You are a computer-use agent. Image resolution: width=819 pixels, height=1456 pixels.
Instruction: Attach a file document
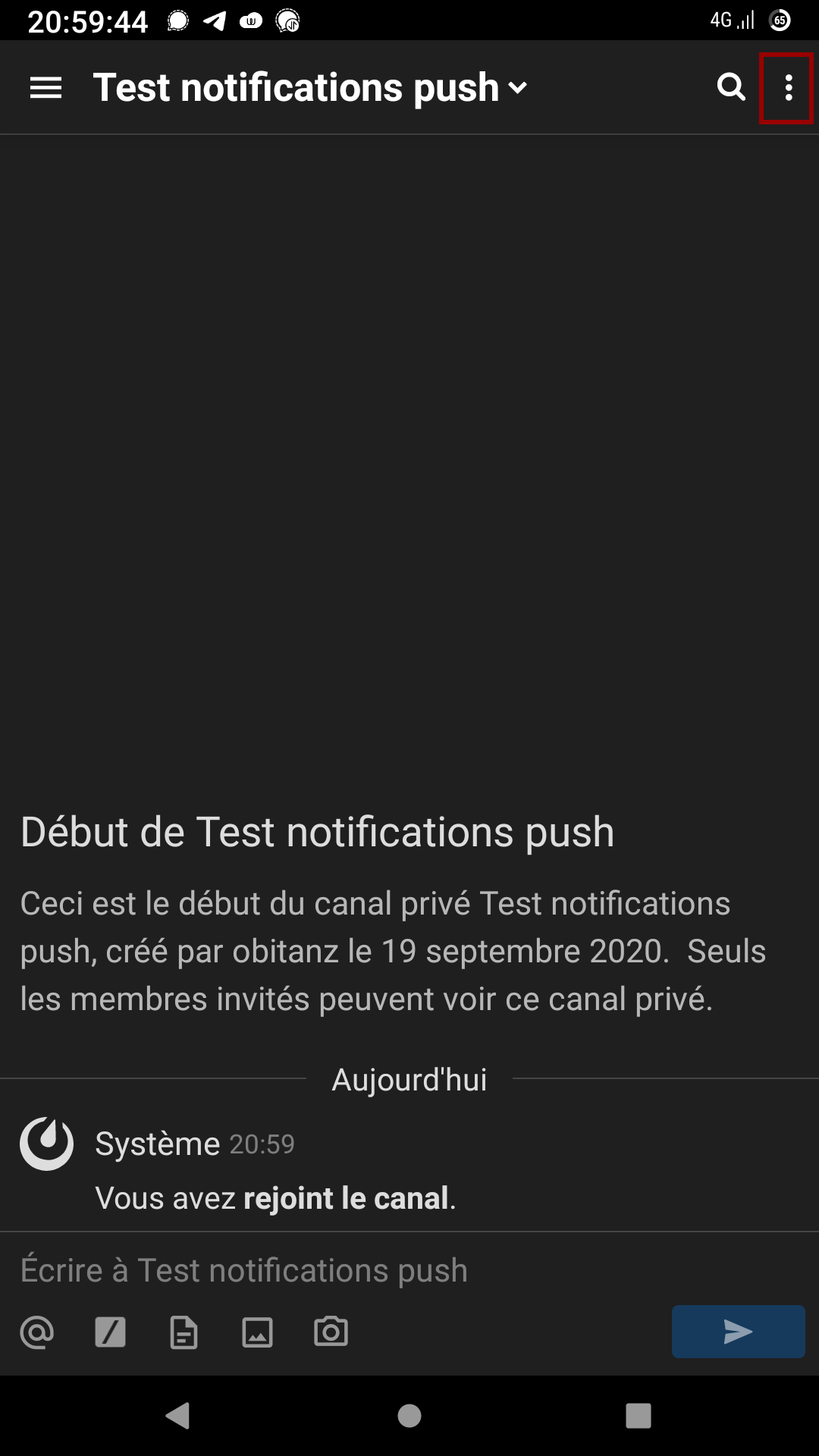(184, 1332)
